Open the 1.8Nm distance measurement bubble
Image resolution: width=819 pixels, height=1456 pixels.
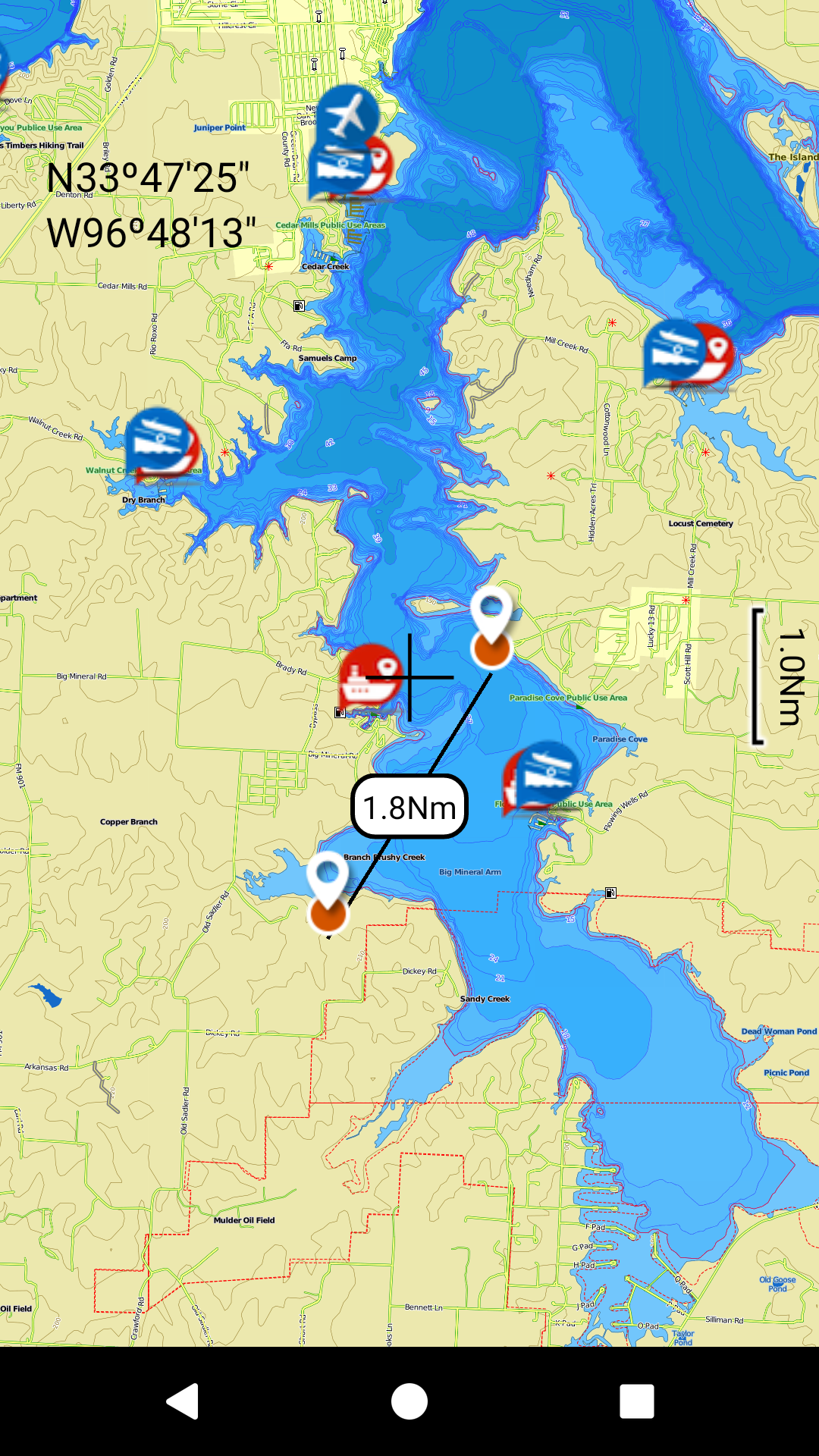click(410, 808)
